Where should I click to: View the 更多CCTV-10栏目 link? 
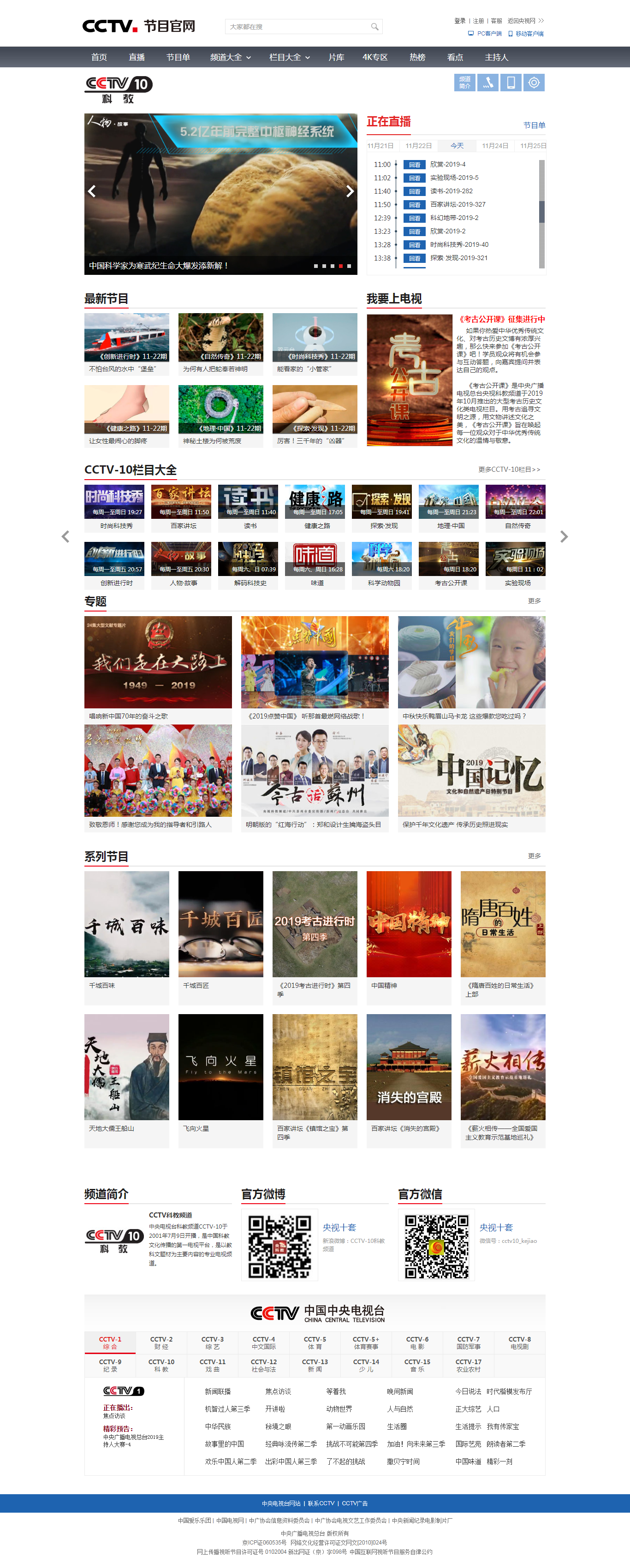509,470
